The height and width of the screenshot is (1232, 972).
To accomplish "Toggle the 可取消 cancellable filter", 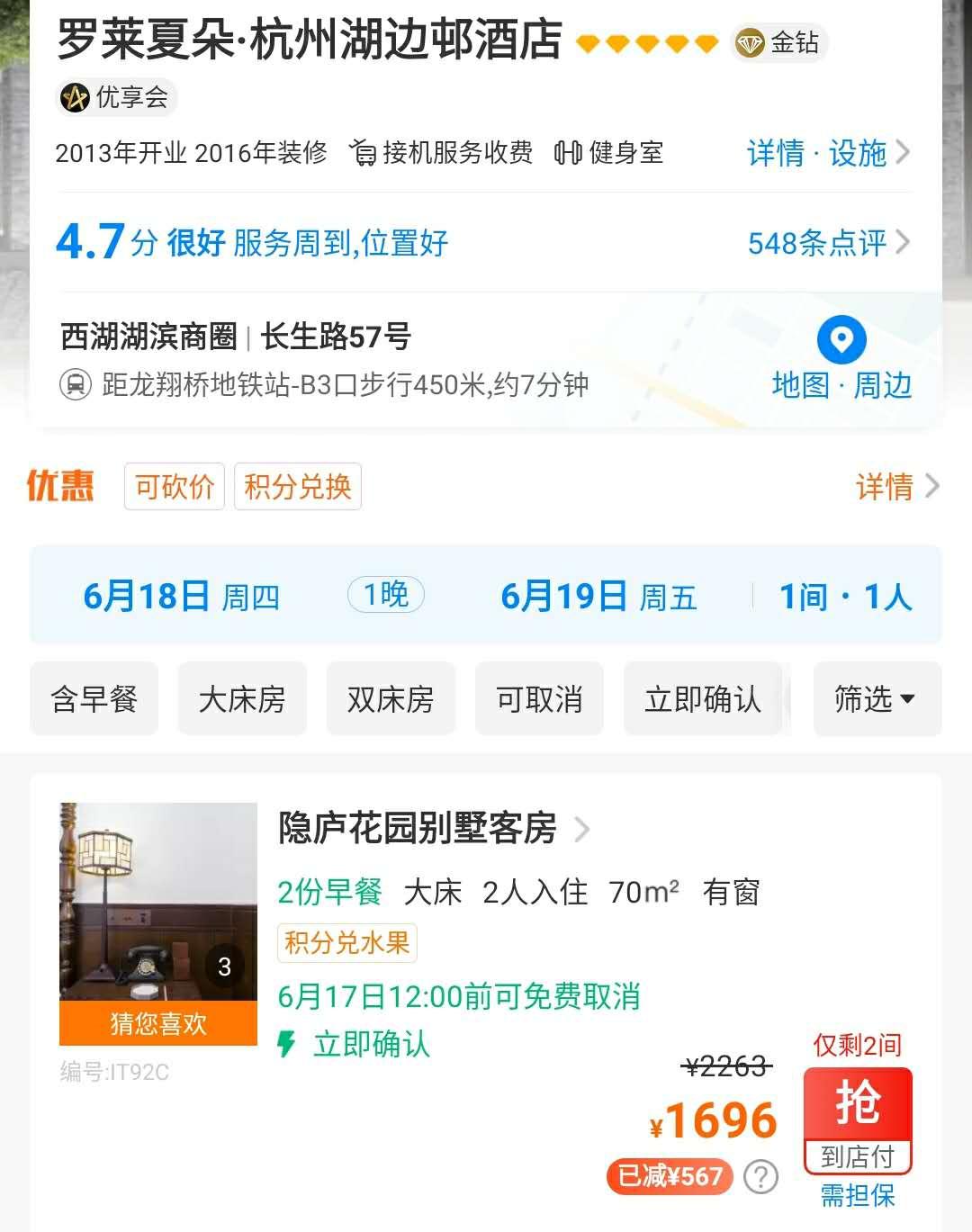I will 539,698.
